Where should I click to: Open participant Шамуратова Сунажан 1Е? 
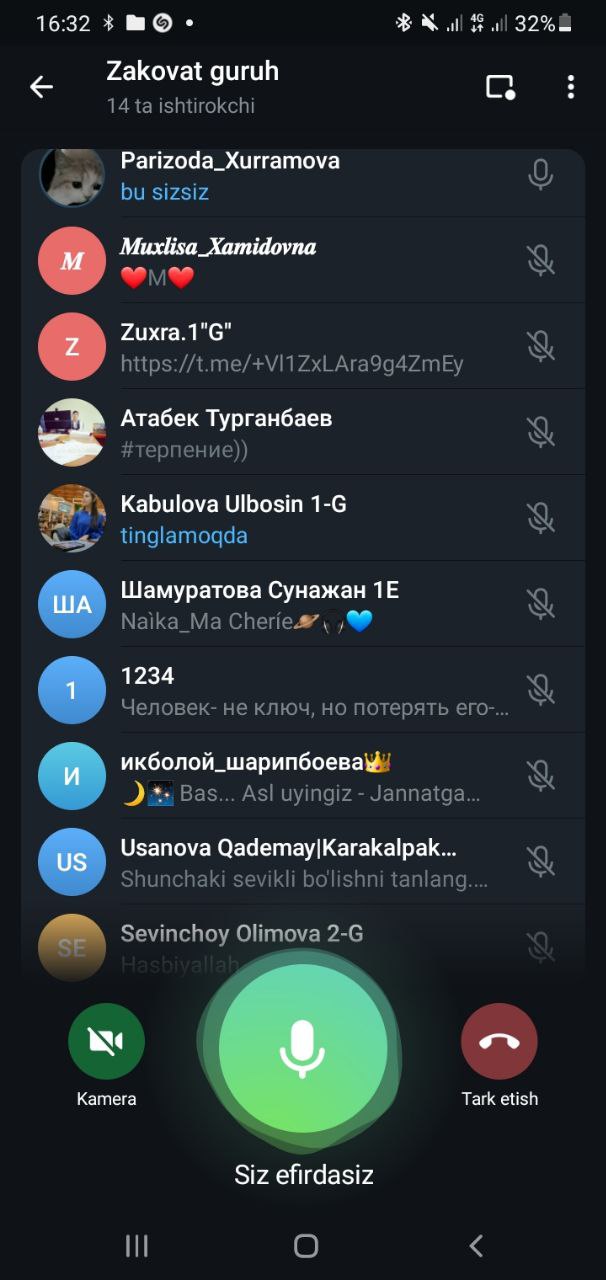pos(300,604)
